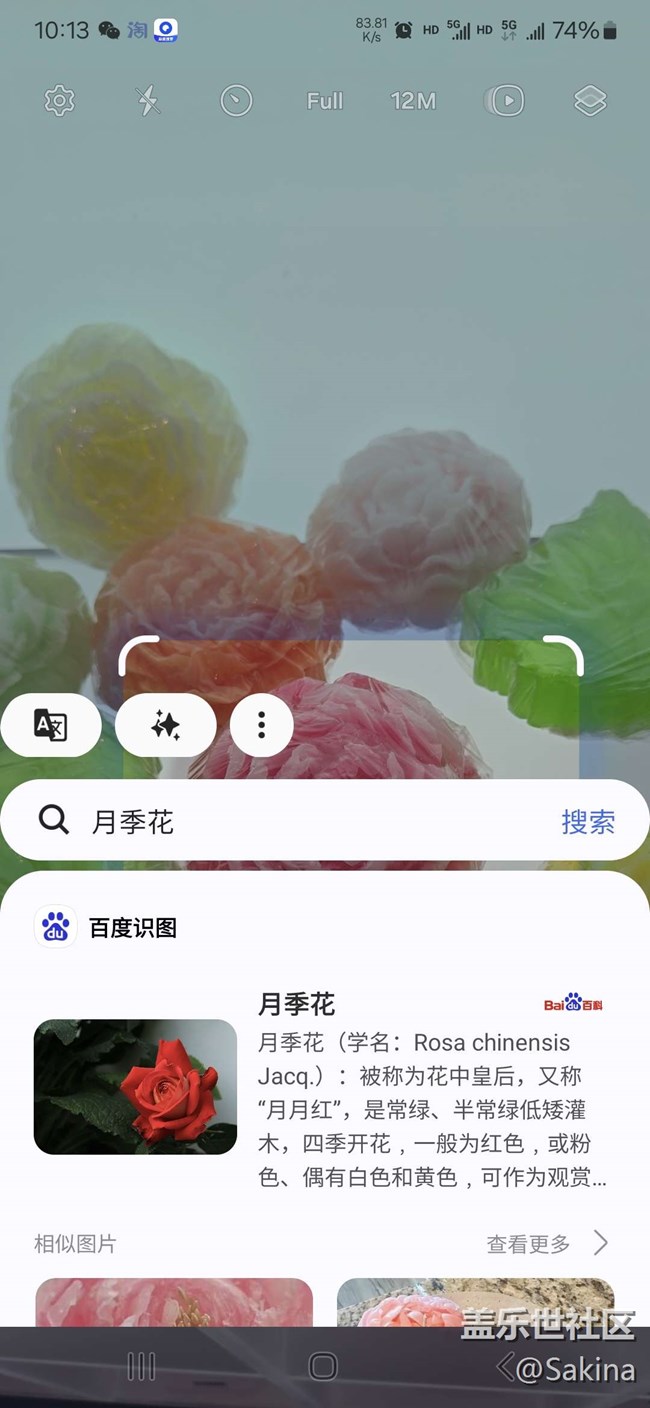Edit the 月季花 search field

[300, 822]
